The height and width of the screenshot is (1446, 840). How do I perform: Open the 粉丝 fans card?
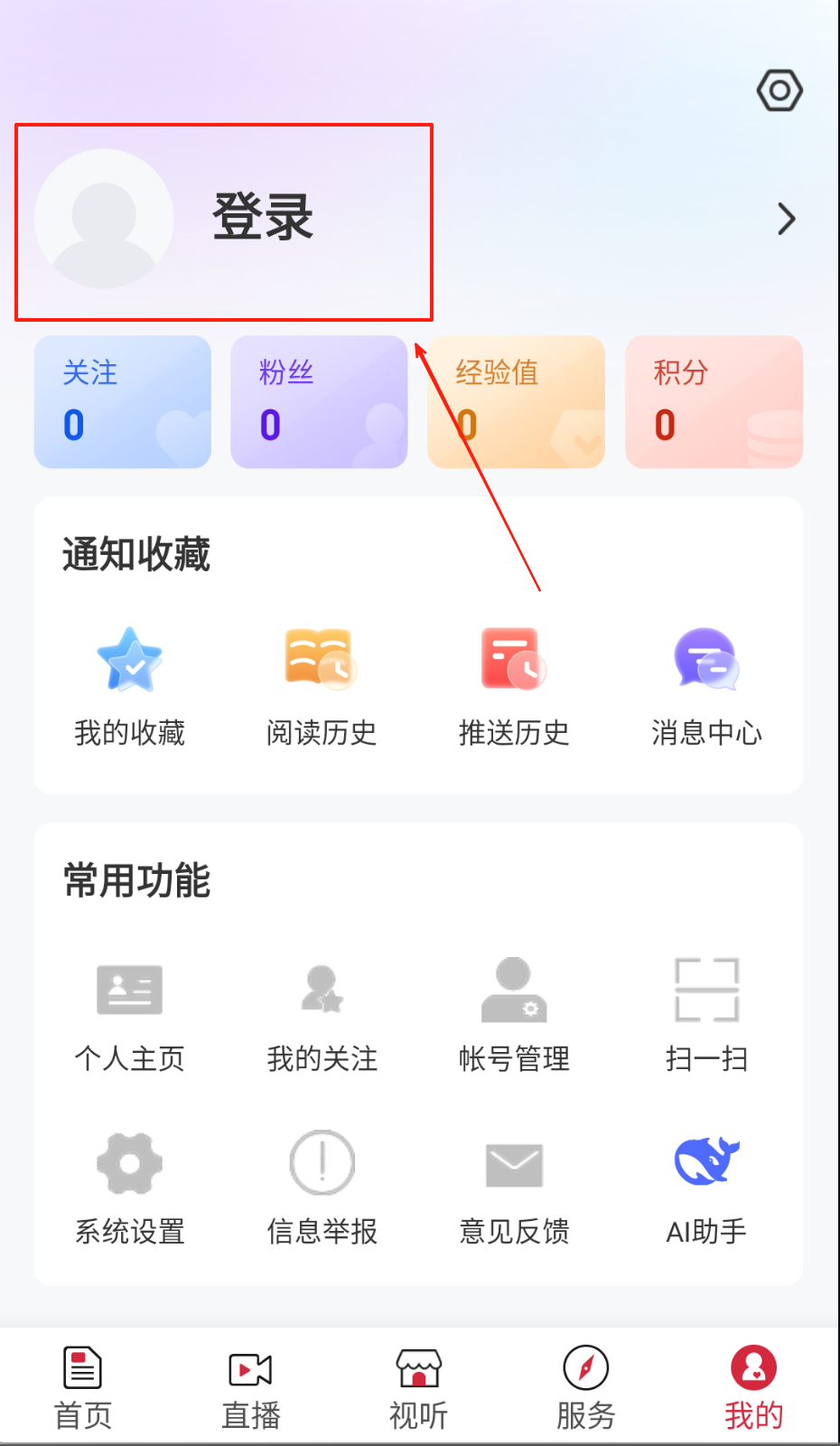click(319, 402)
